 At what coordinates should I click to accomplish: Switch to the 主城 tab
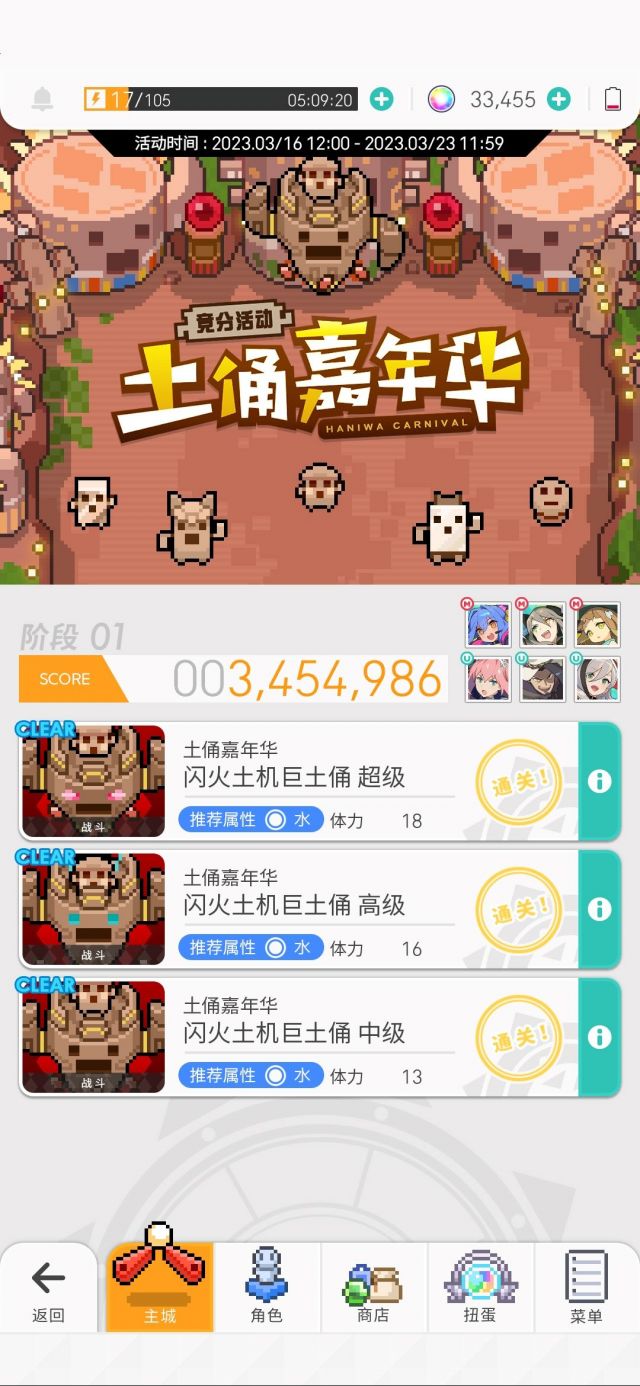[160, 1290]
